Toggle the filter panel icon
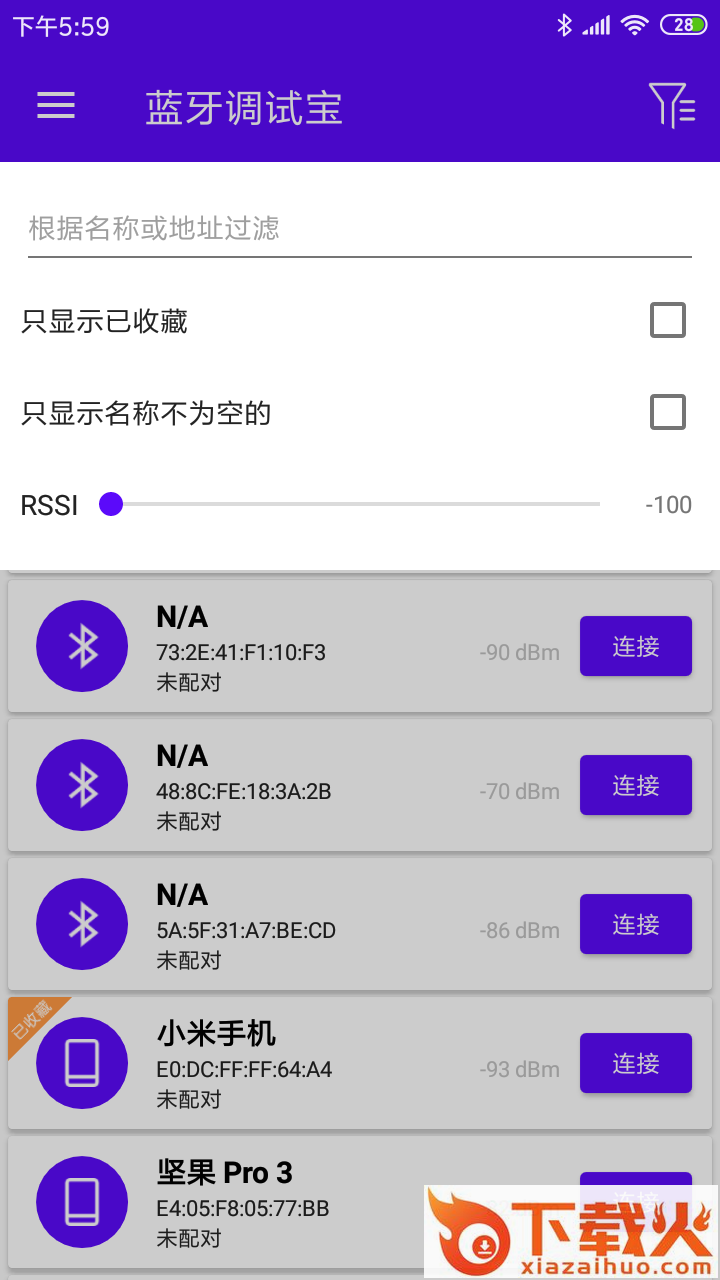The height and width of the screenshot is (1280, 720). [x=672, y=105]
